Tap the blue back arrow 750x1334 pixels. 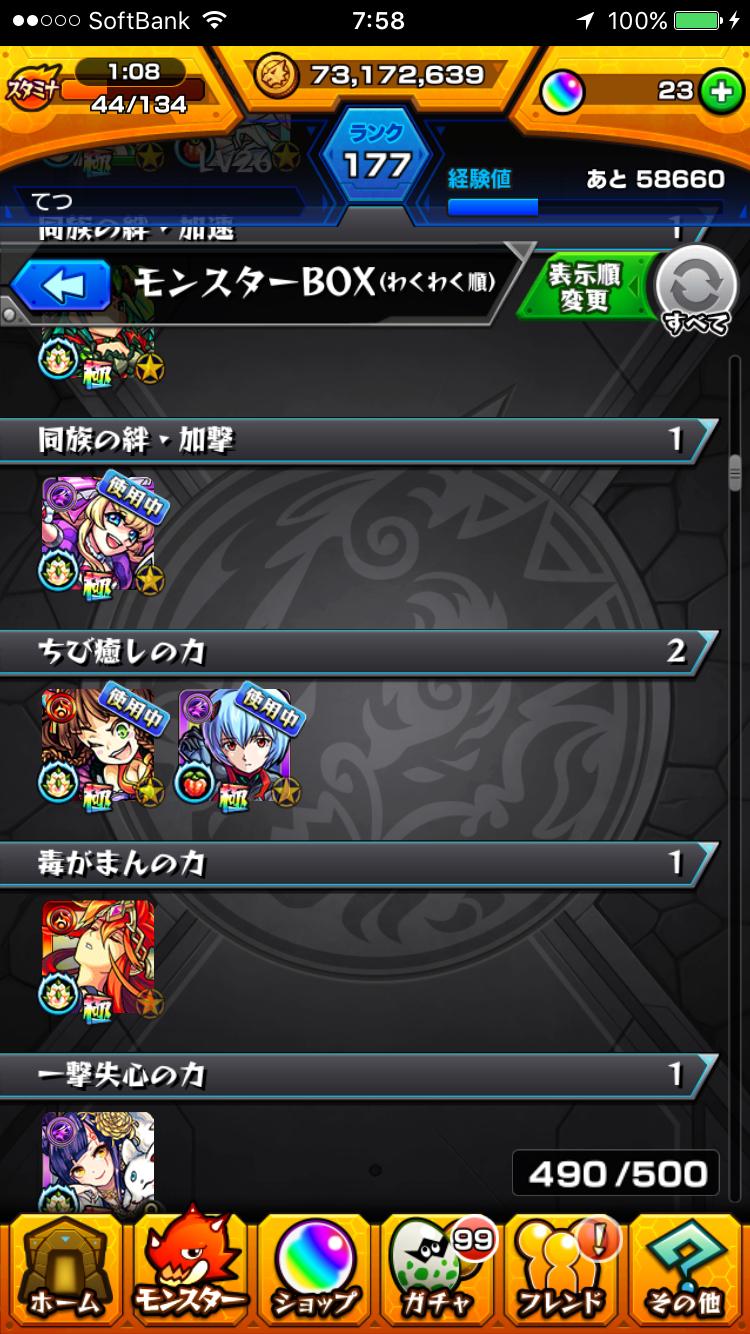65,284
